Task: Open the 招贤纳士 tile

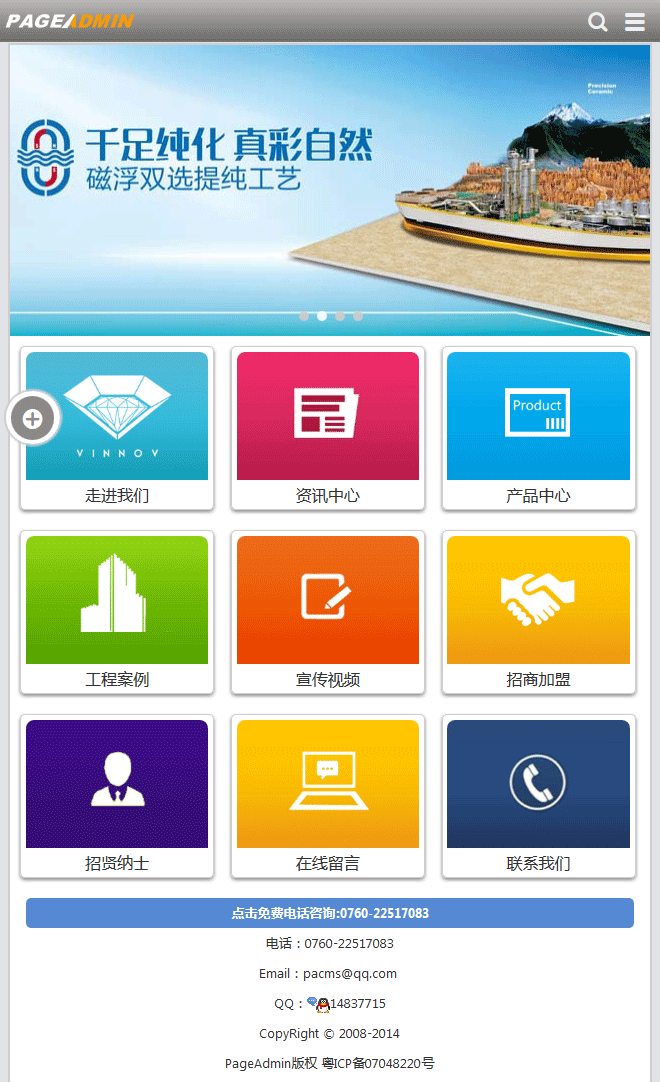Action: 117,796
